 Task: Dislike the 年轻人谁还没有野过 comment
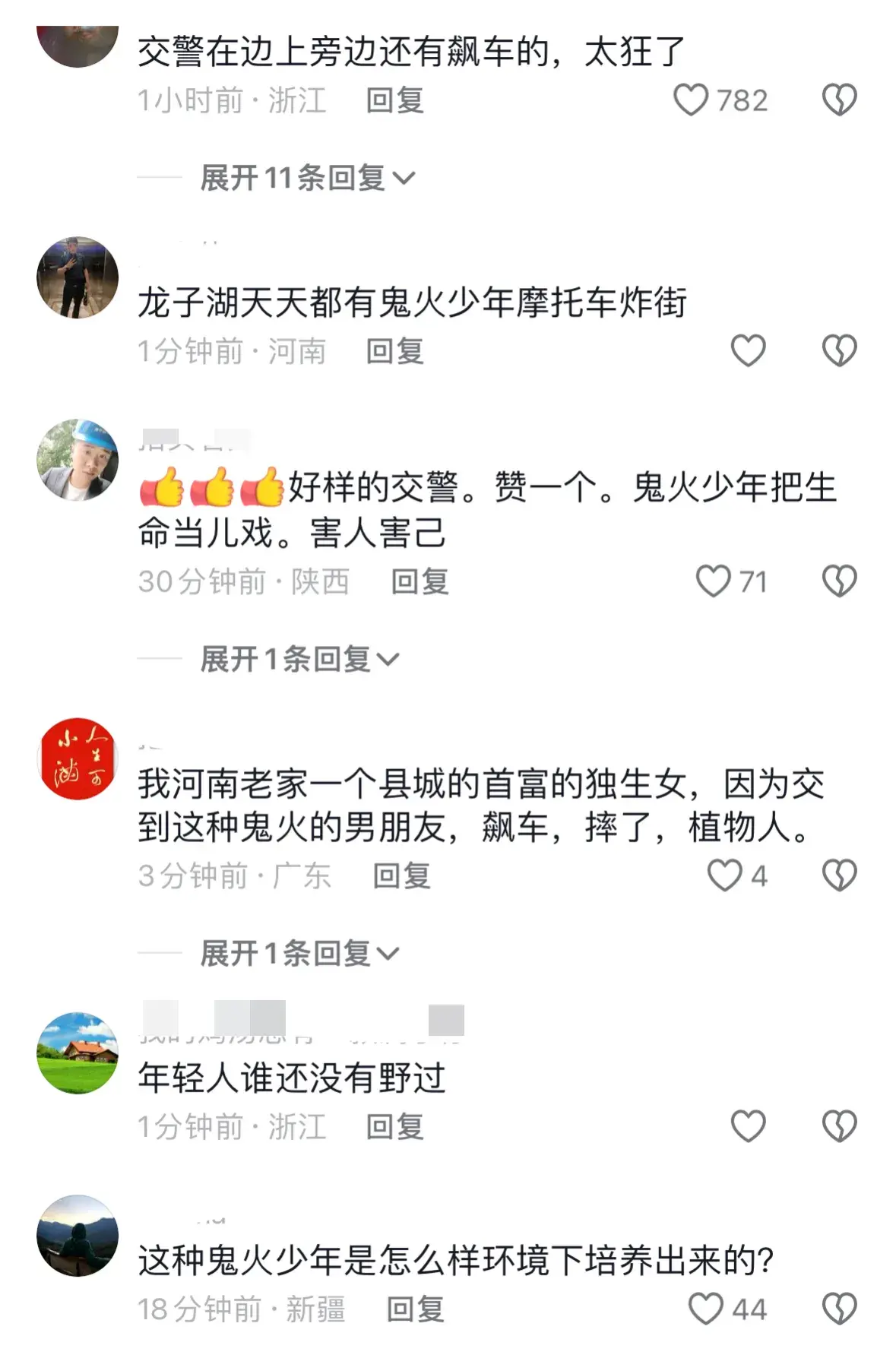pos(839,1126)
